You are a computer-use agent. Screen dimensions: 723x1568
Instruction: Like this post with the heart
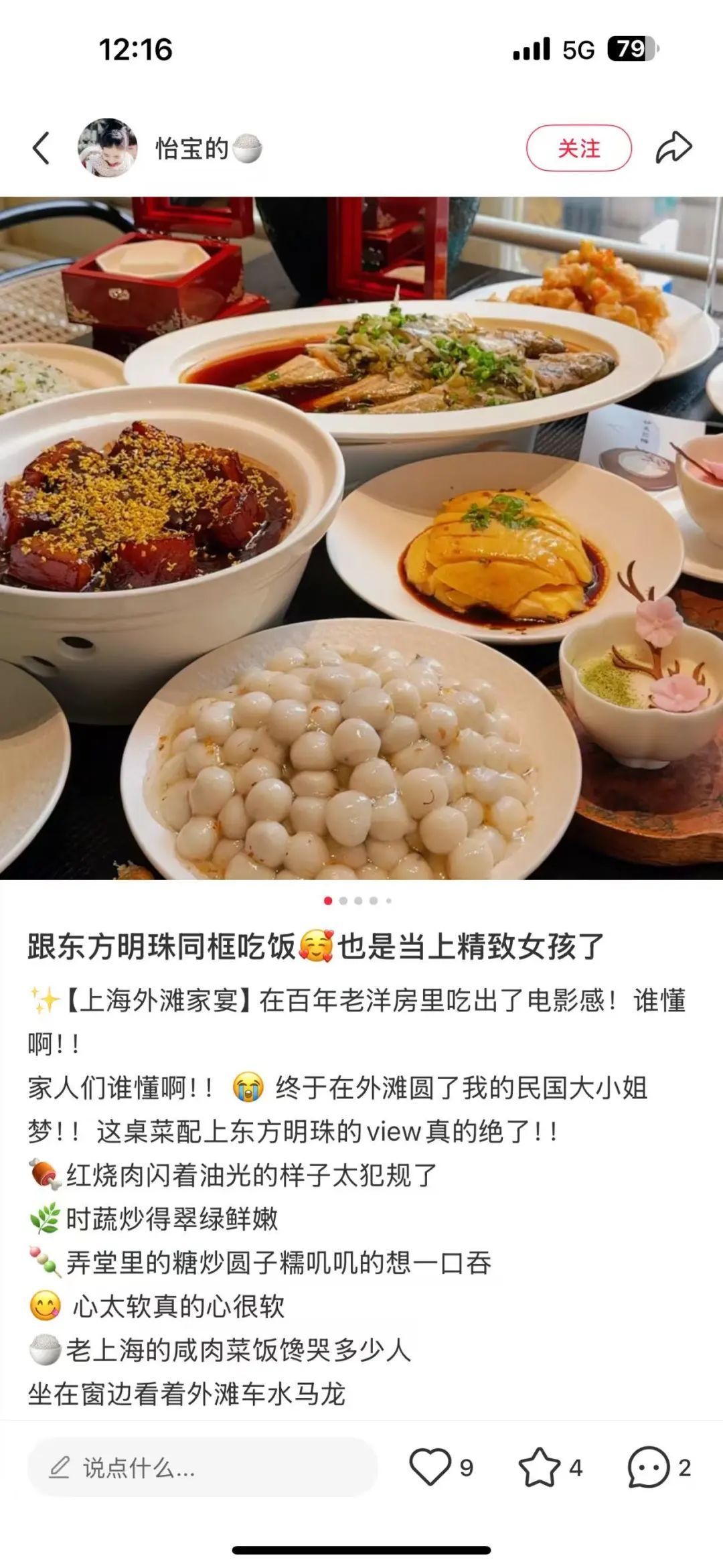click(x=430, y=1467)
